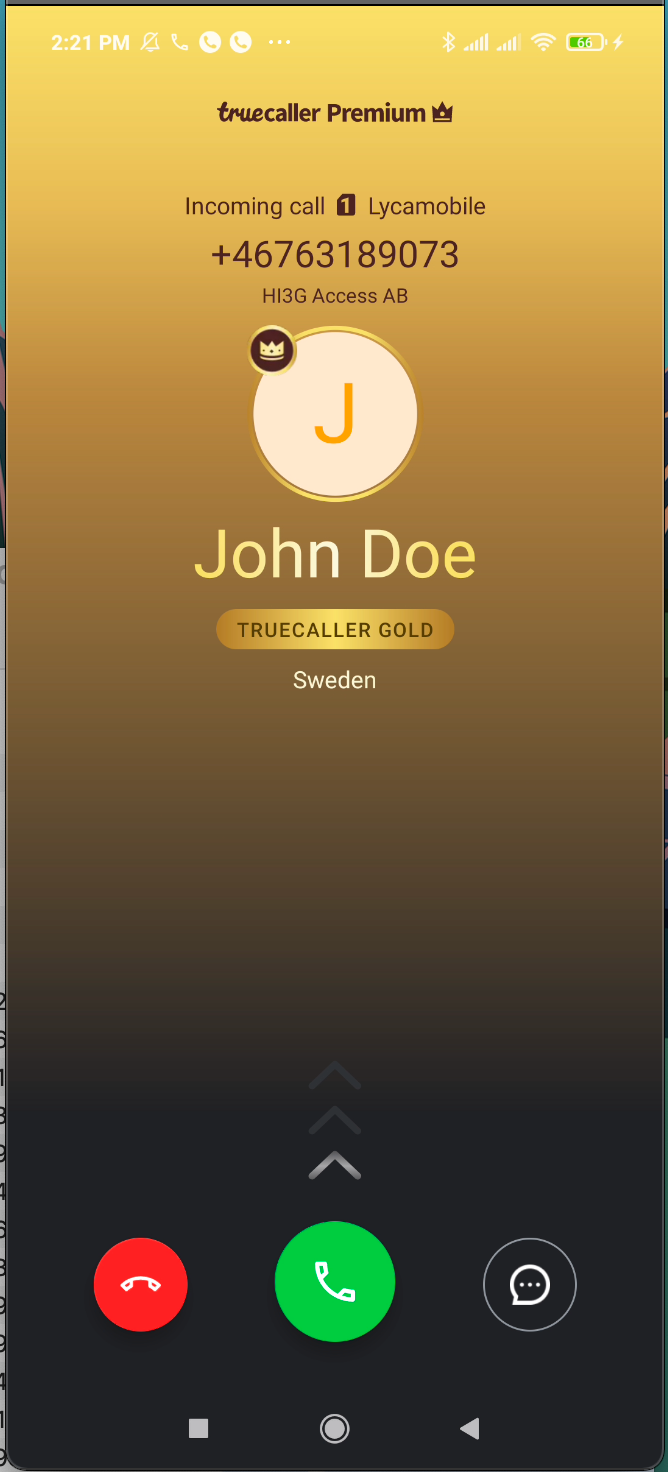Reply to the caller with a message
The image size is (668, 1472).
pyautogui.click(x=529, y=1285)
